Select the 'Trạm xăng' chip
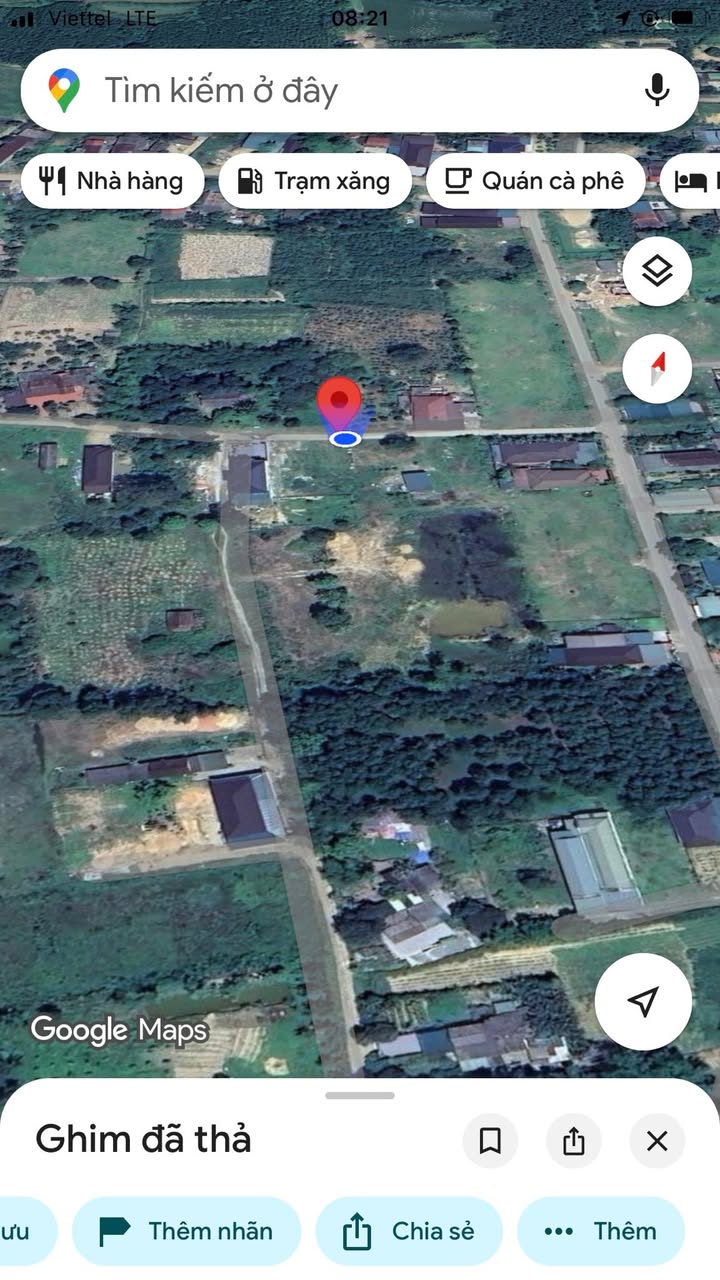This screenshot has height=1280, width=720. click(x=315, y=181)
